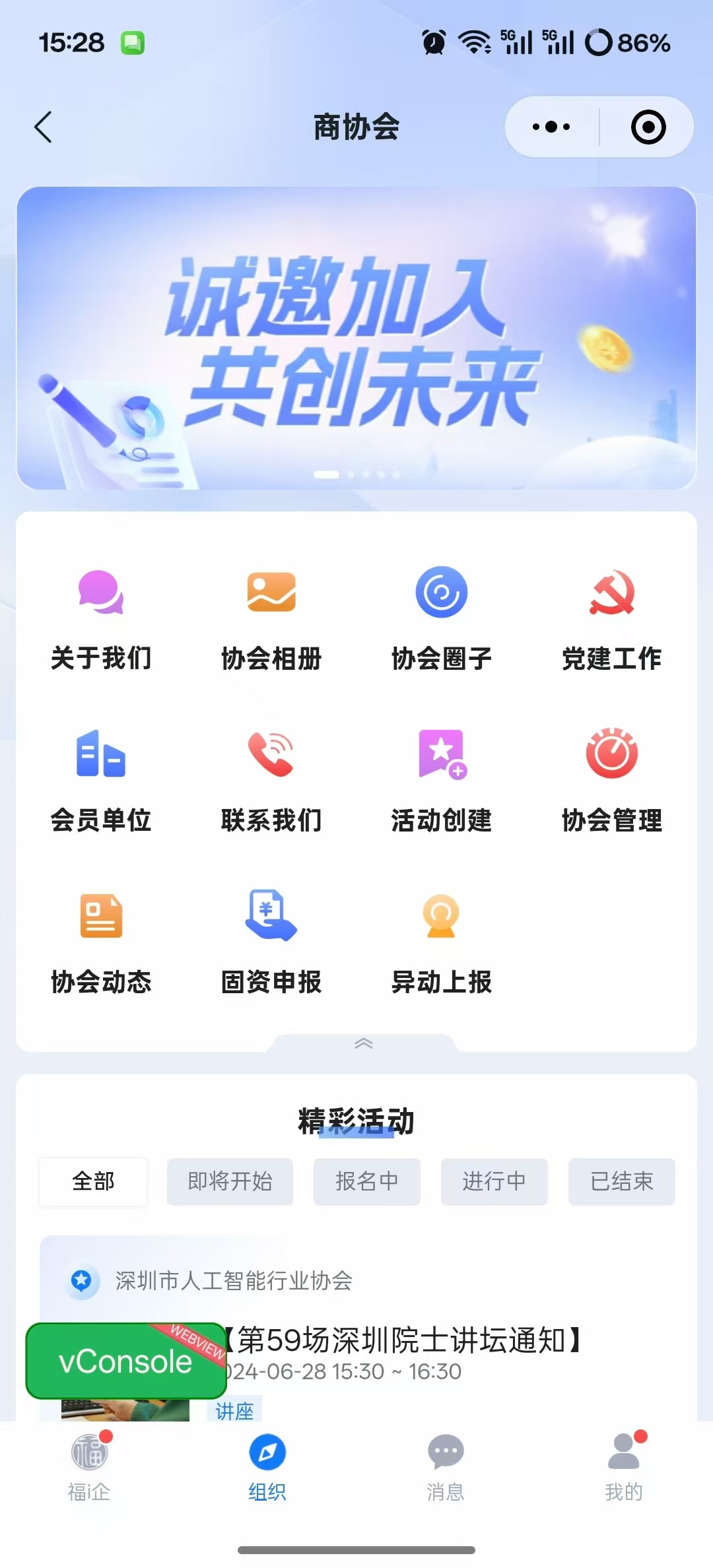
Task: Open the vConsole debug button
Action: 125,1361
